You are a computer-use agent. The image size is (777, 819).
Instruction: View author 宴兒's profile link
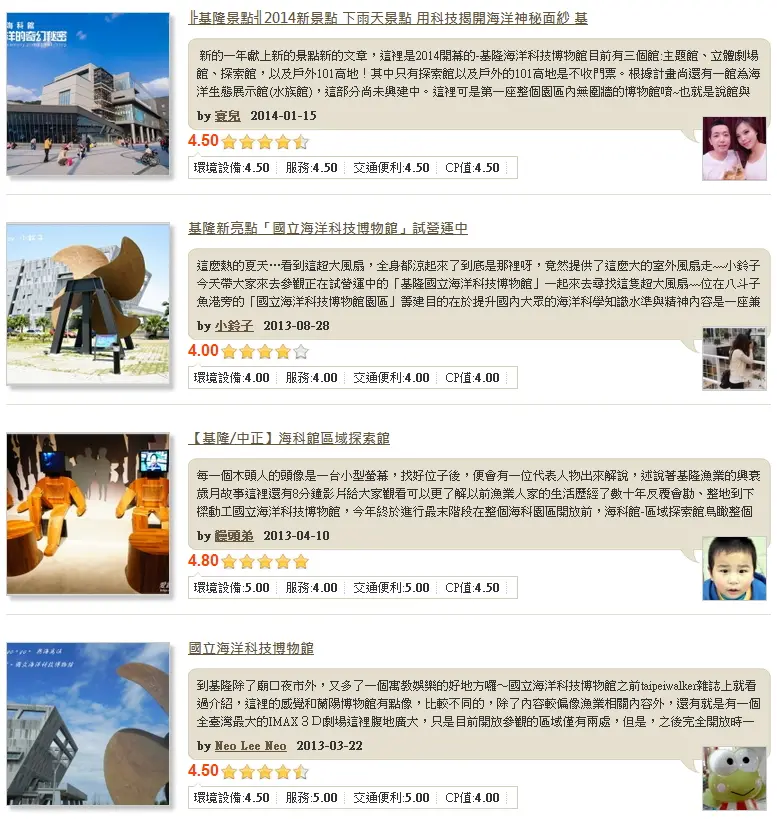[228, 116]
